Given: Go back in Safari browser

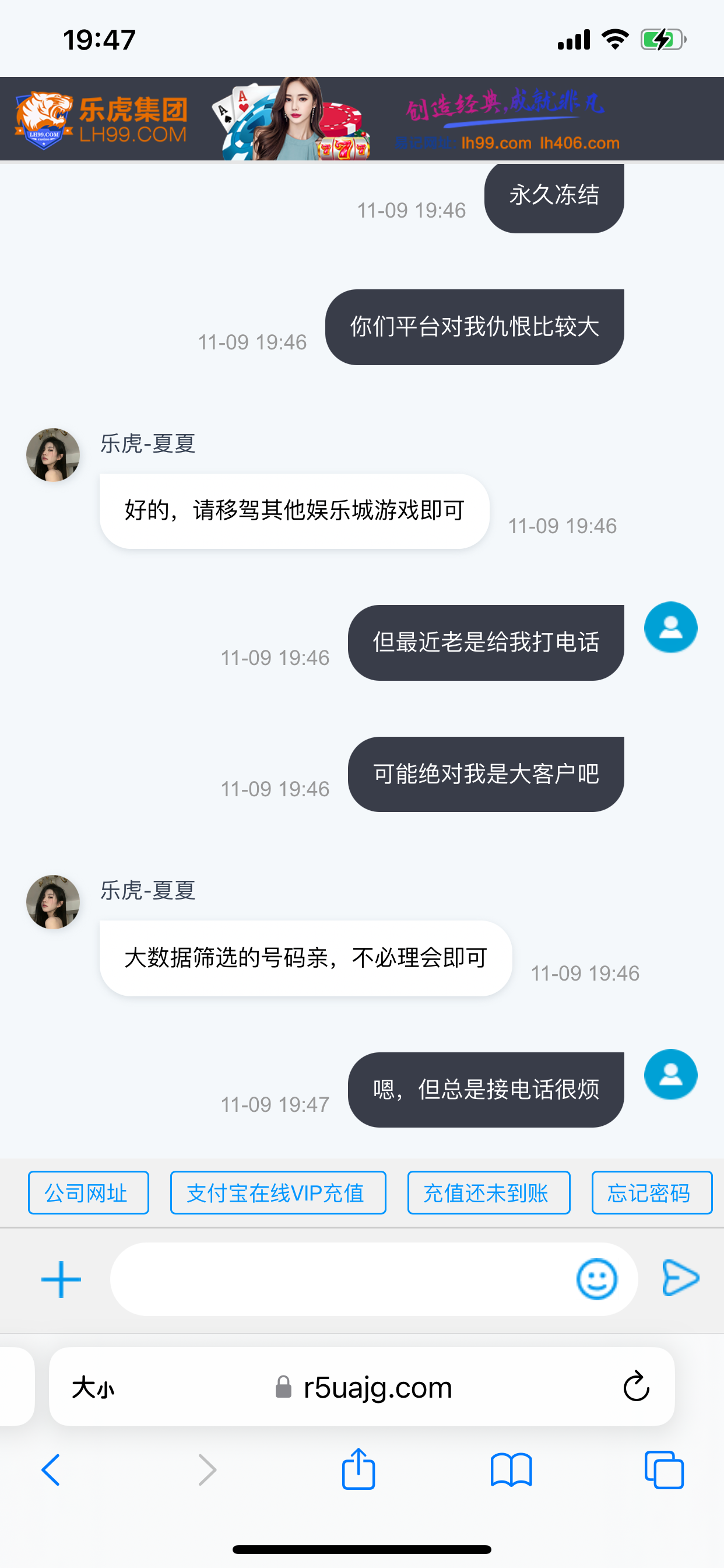Looking at the screenshot, I should tap(51, 1470).
